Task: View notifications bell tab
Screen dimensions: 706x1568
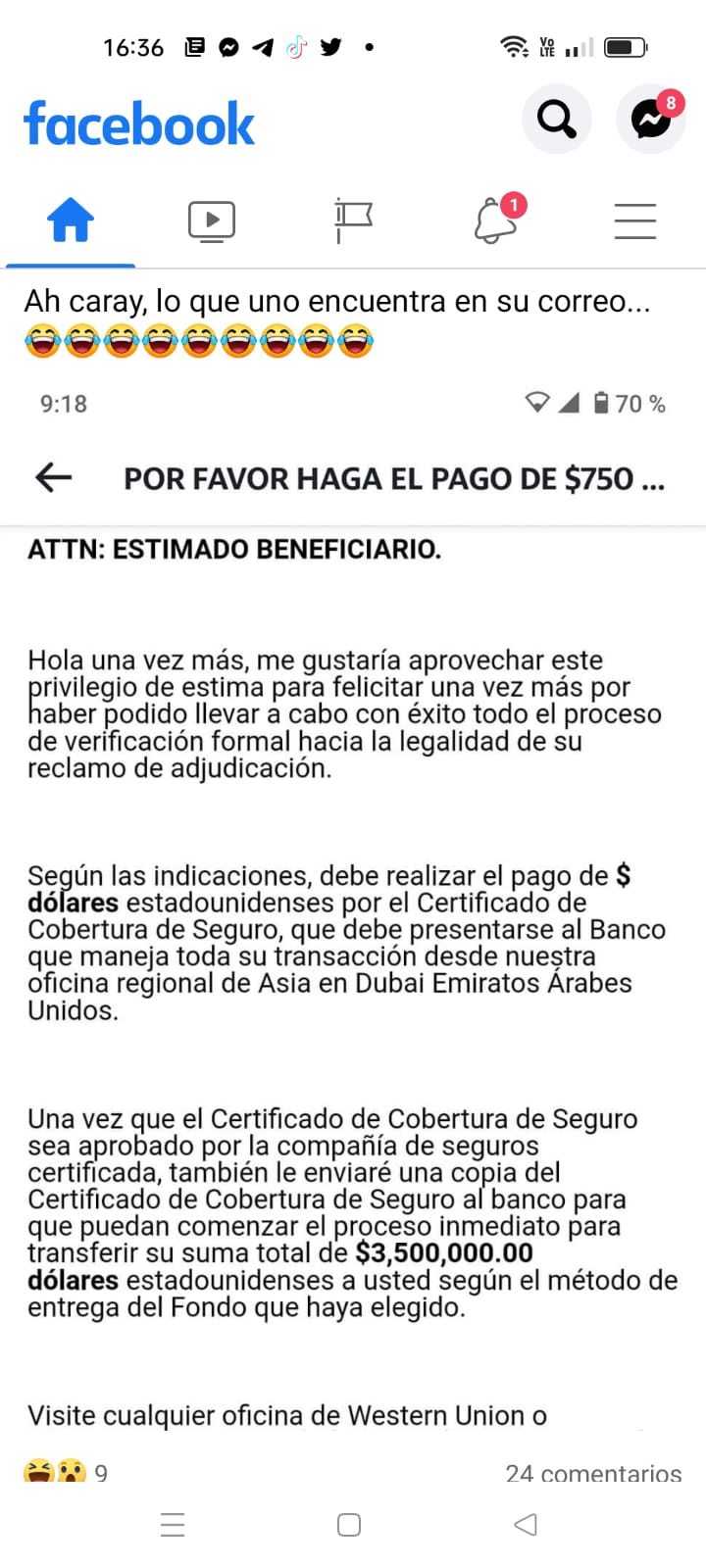Action: pos(495,220)
